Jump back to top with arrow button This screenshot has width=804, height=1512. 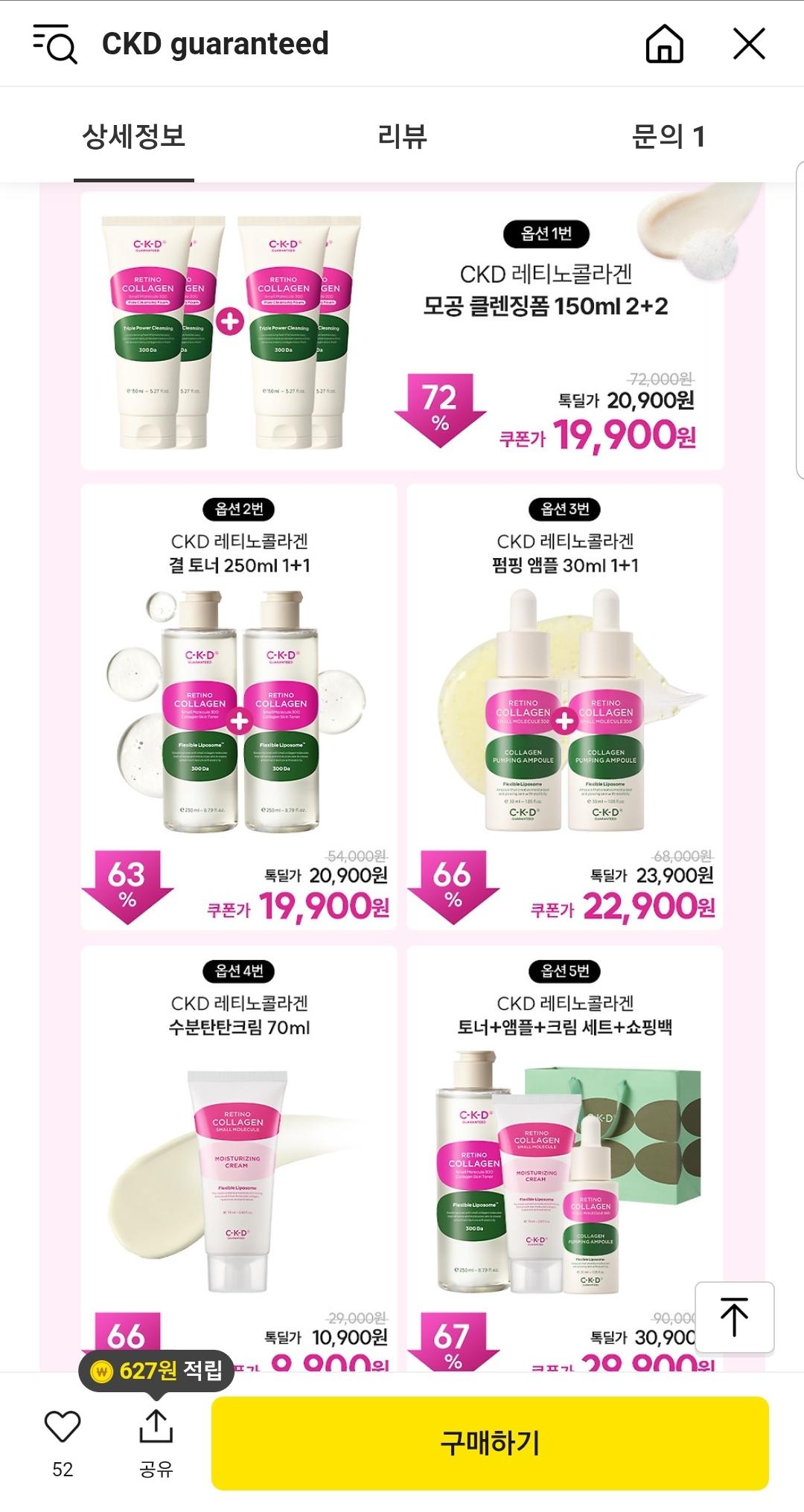[734, 1317]
